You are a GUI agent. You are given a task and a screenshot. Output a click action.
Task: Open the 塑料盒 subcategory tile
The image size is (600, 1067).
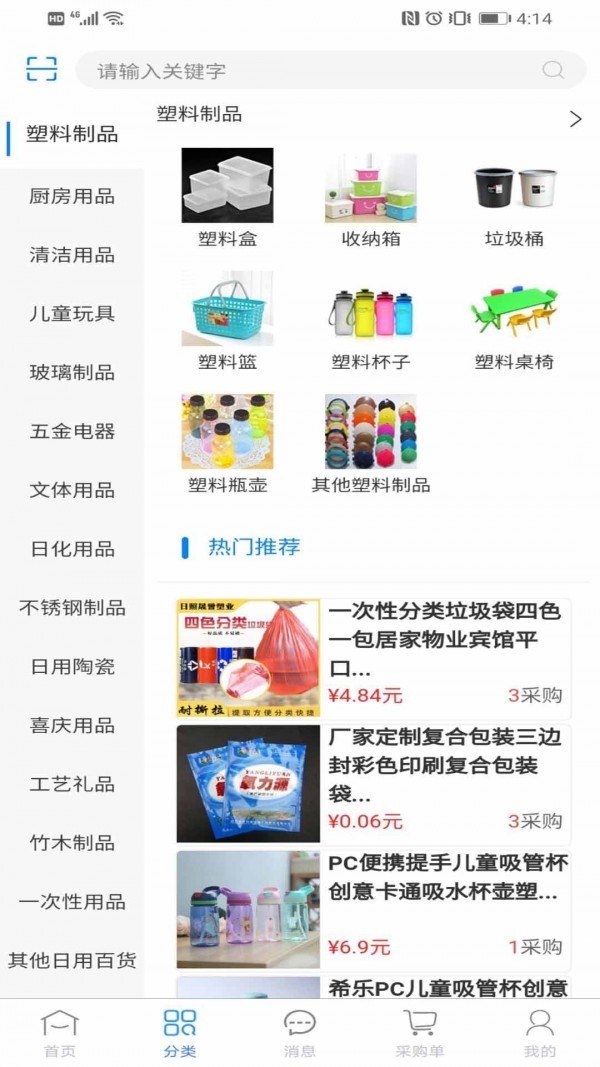[228, 197]
